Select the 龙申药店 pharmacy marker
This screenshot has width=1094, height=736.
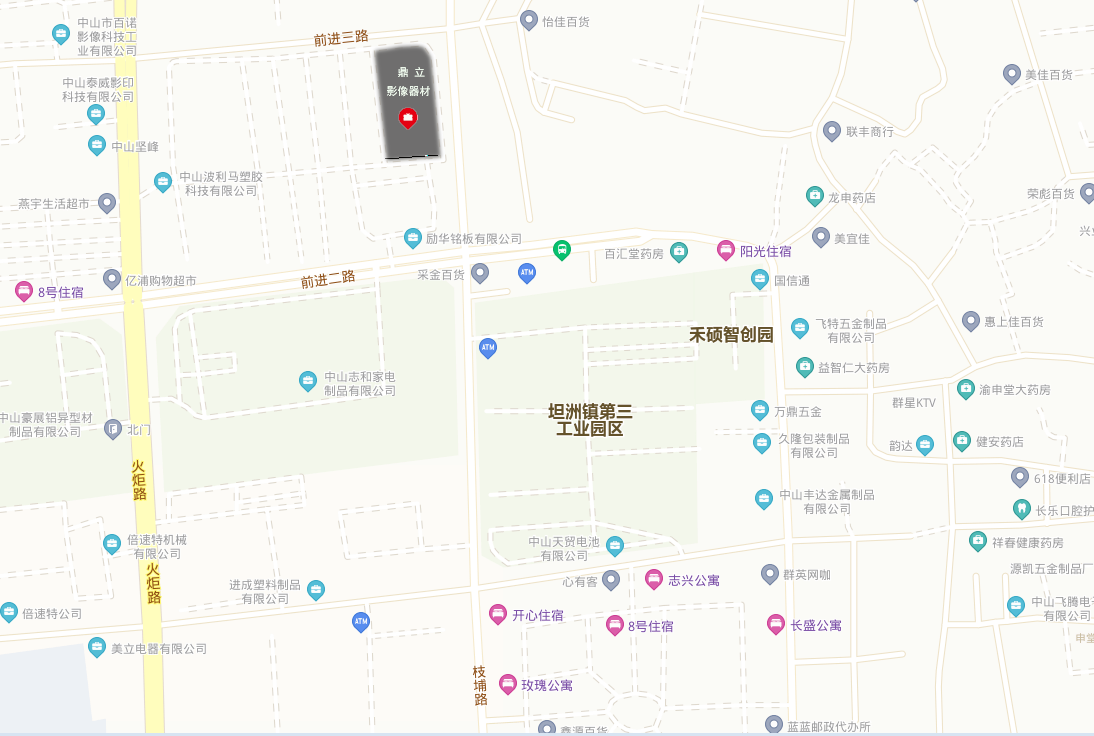pyautogui.click(x=815, y=196)
